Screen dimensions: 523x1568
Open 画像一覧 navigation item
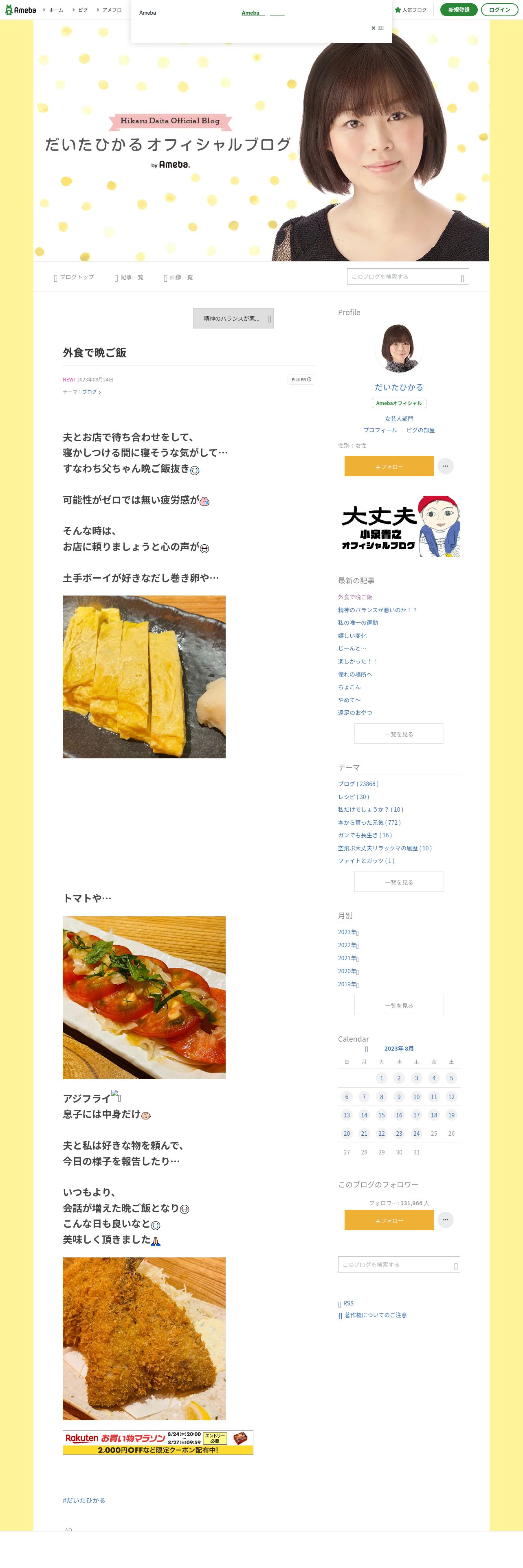[178, 277]
